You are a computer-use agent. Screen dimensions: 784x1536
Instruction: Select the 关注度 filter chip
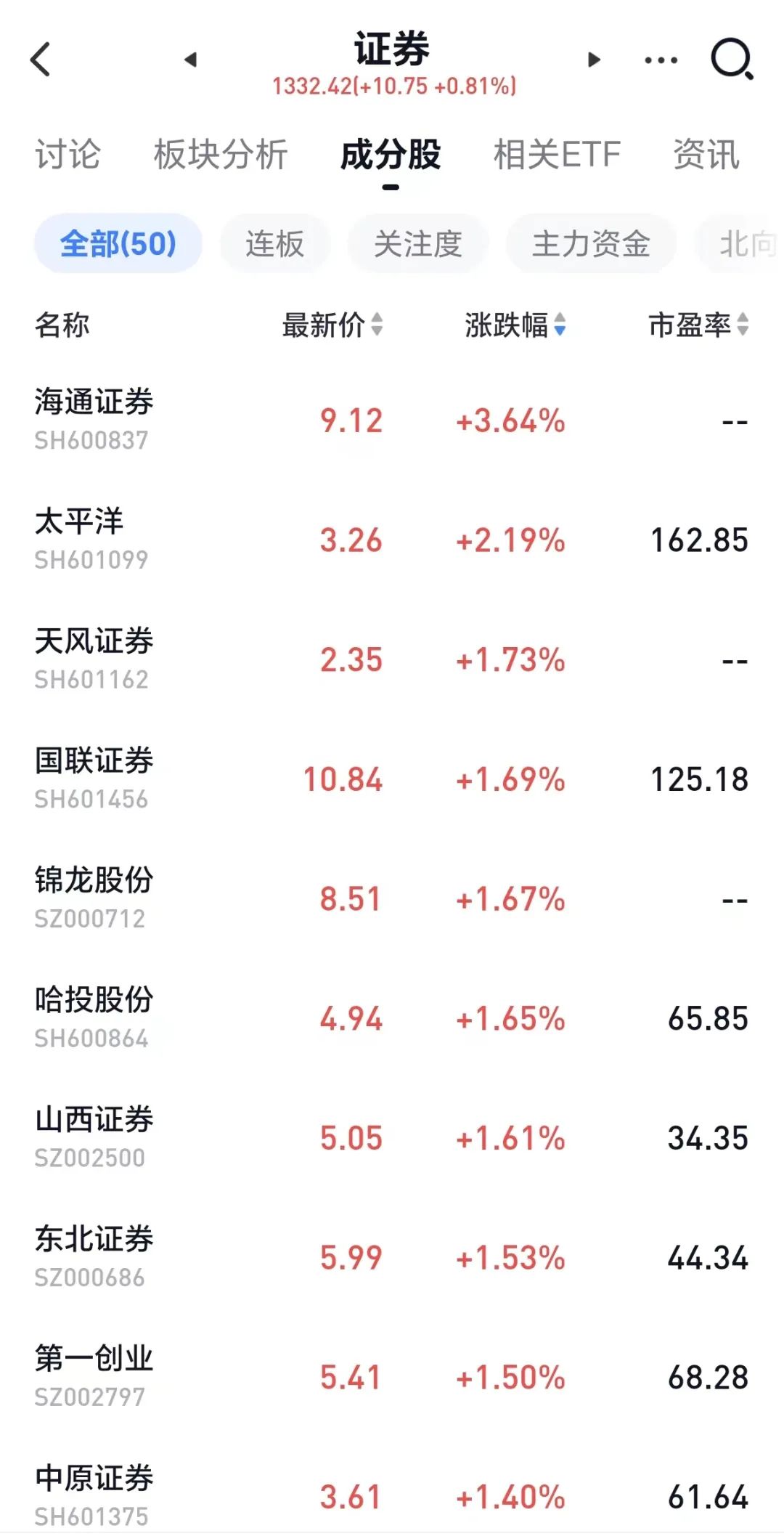[x=417, y=243]
